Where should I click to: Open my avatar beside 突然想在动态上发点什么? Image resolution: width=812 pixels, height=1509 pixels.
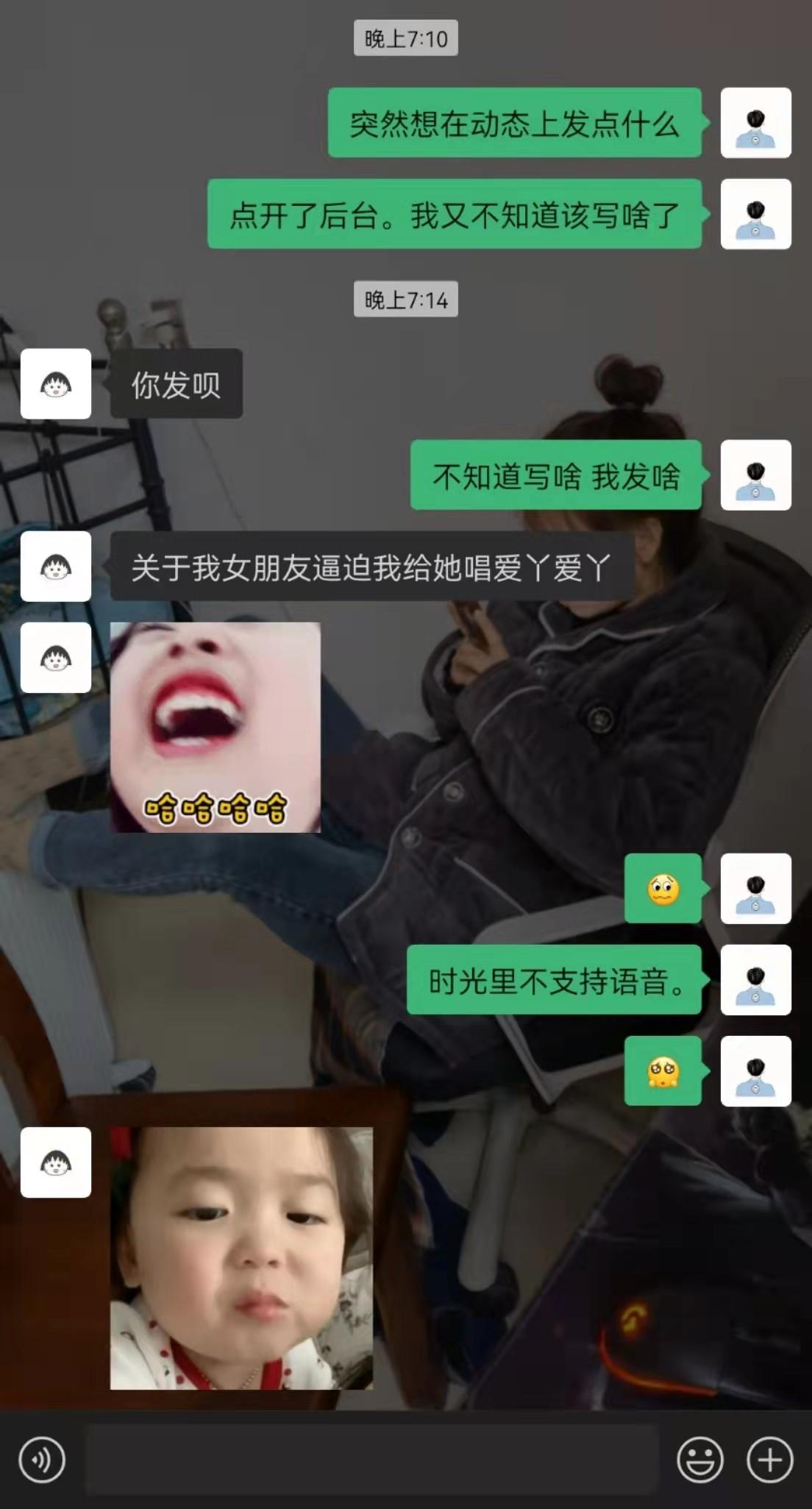tap(755, 123)
